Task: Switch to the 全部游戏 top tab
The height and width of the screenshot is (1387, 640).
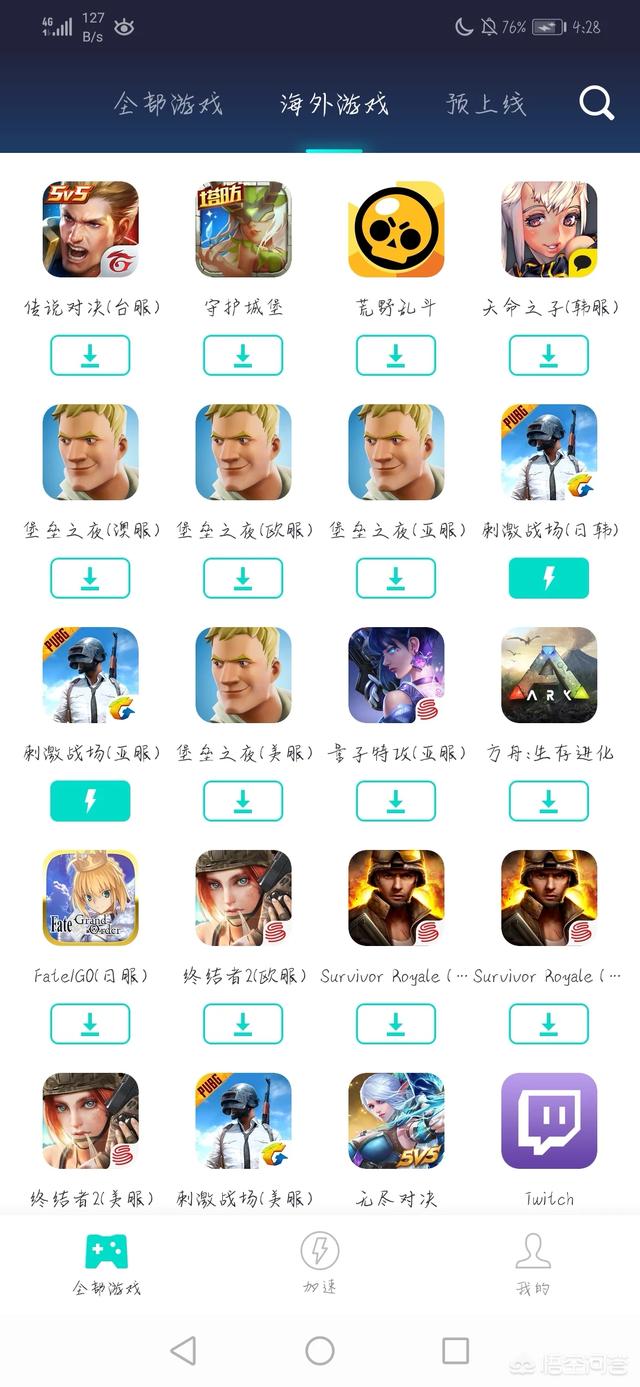Action: point(168,104)
